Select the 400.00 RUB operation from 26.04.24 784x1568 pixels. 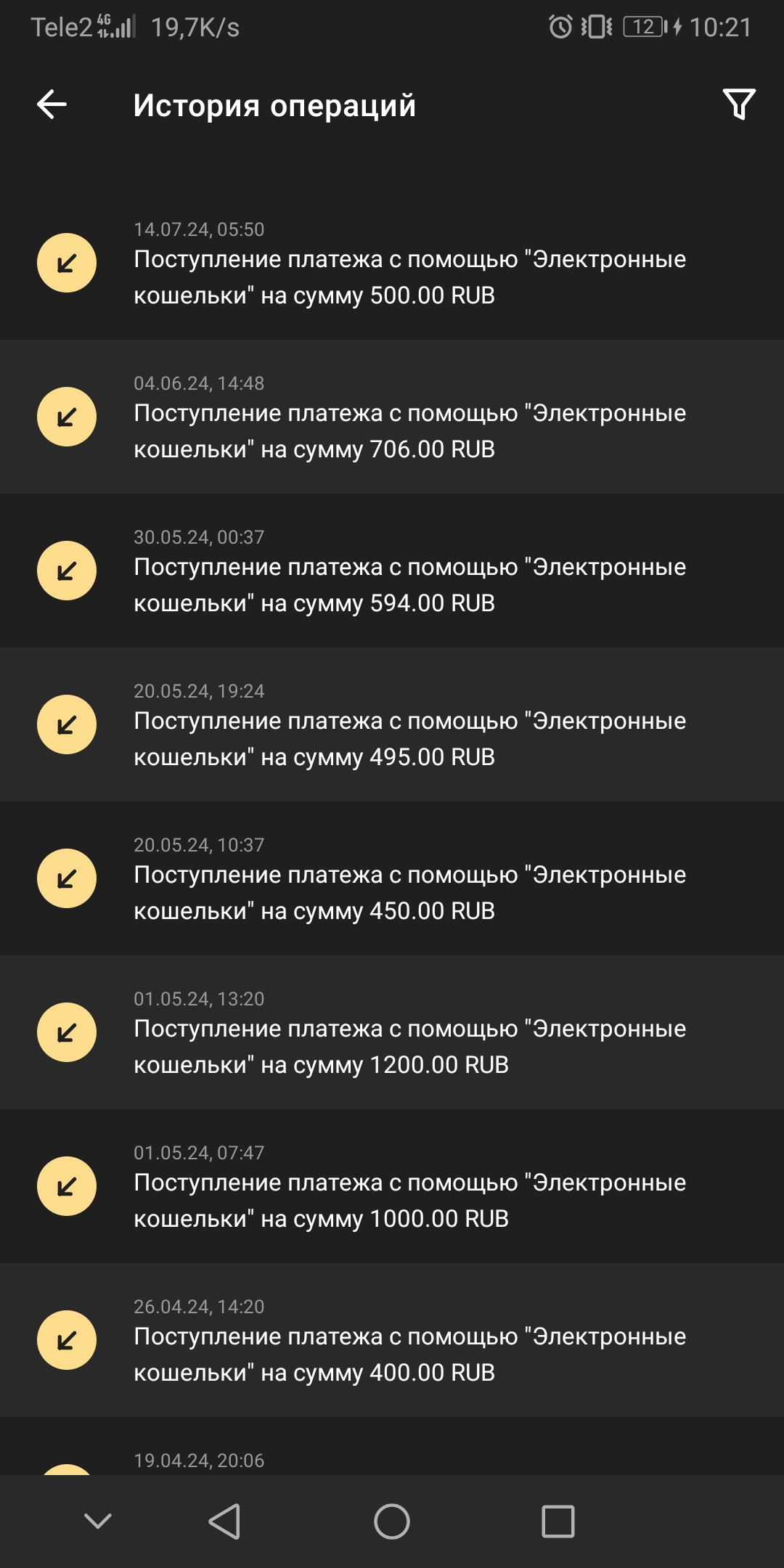(392, 1340)
